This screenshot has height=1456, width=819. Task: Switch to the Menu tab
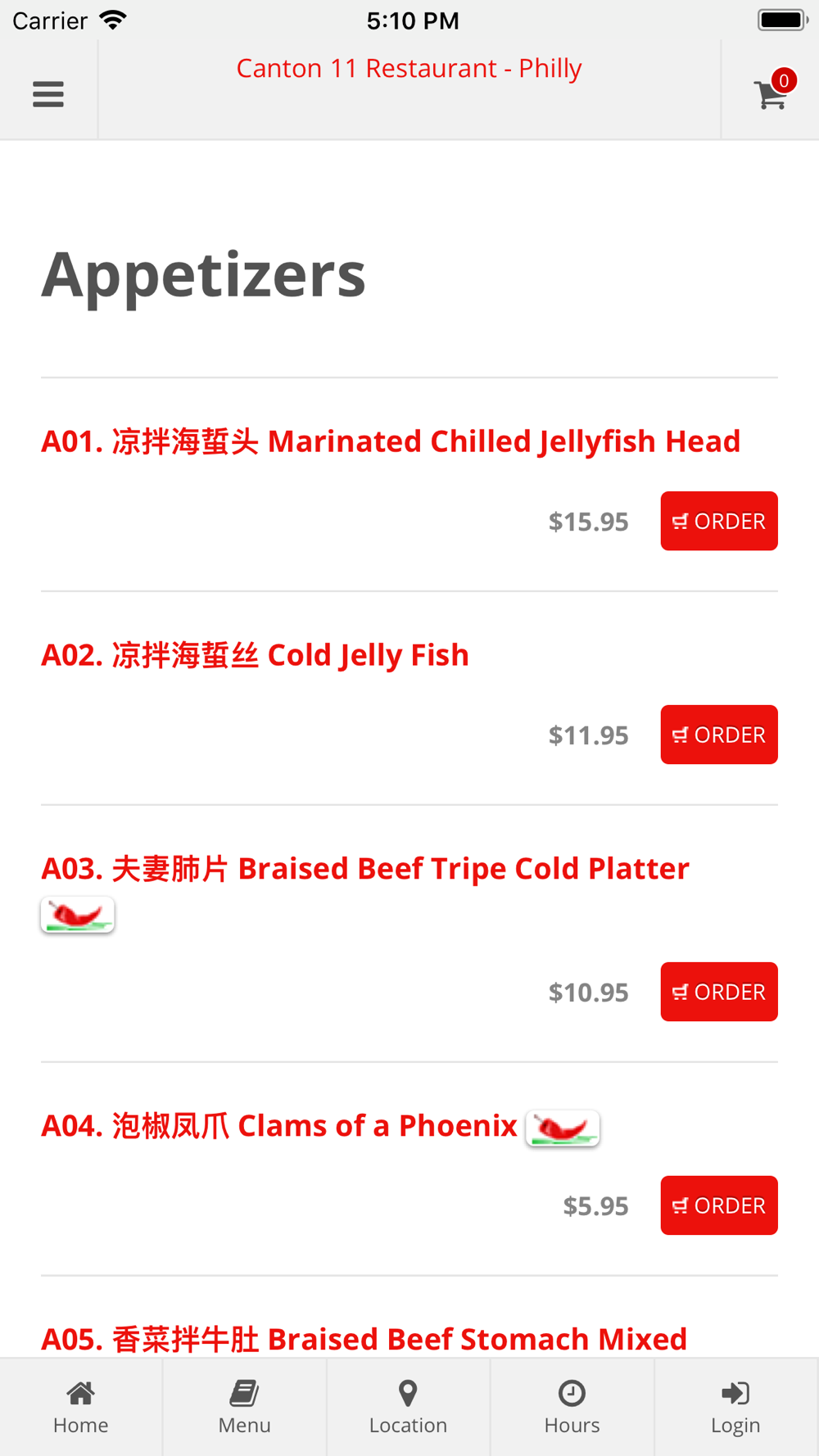(245, 1407)
